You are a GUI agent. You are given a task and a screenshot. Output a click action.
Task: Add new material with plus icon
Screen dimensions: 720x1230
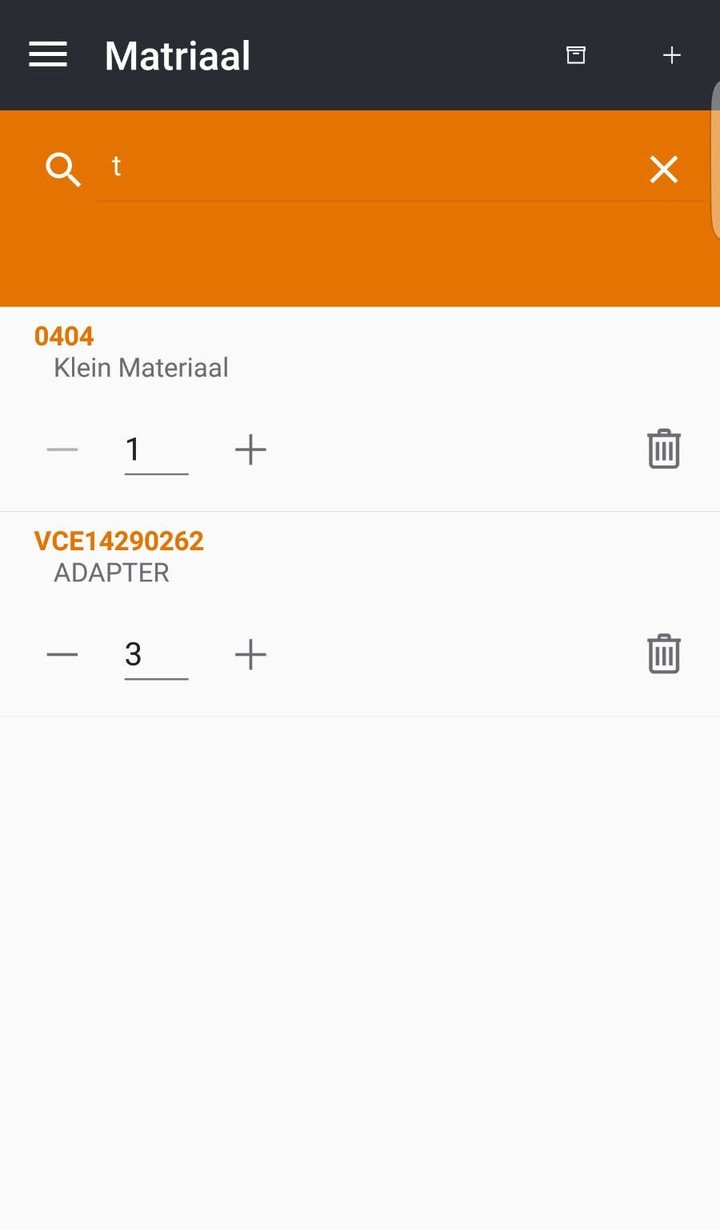pyautogui.click(x=672, y=55)
